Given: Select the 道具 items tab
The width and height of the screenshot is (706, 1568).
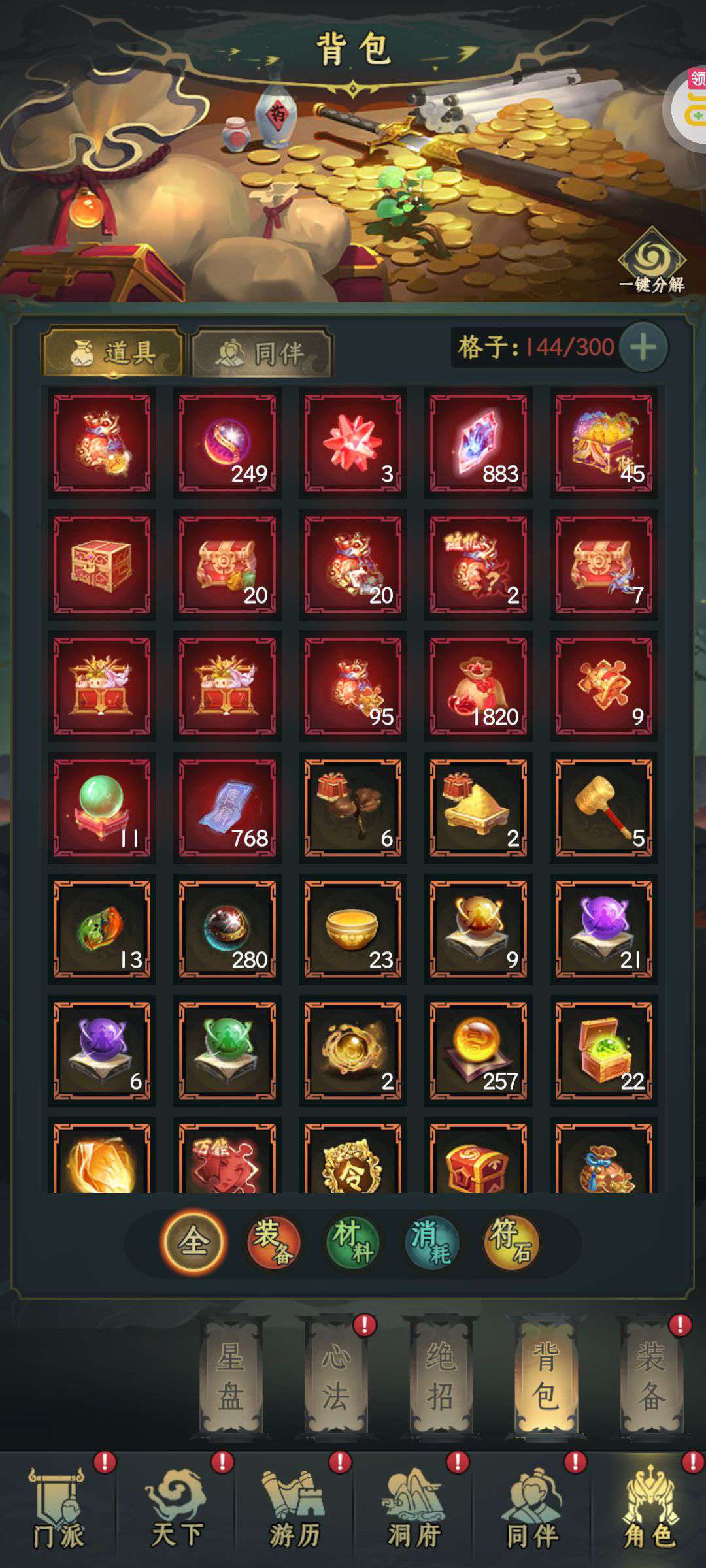Looking at the screenshot, I should point(113,353).
